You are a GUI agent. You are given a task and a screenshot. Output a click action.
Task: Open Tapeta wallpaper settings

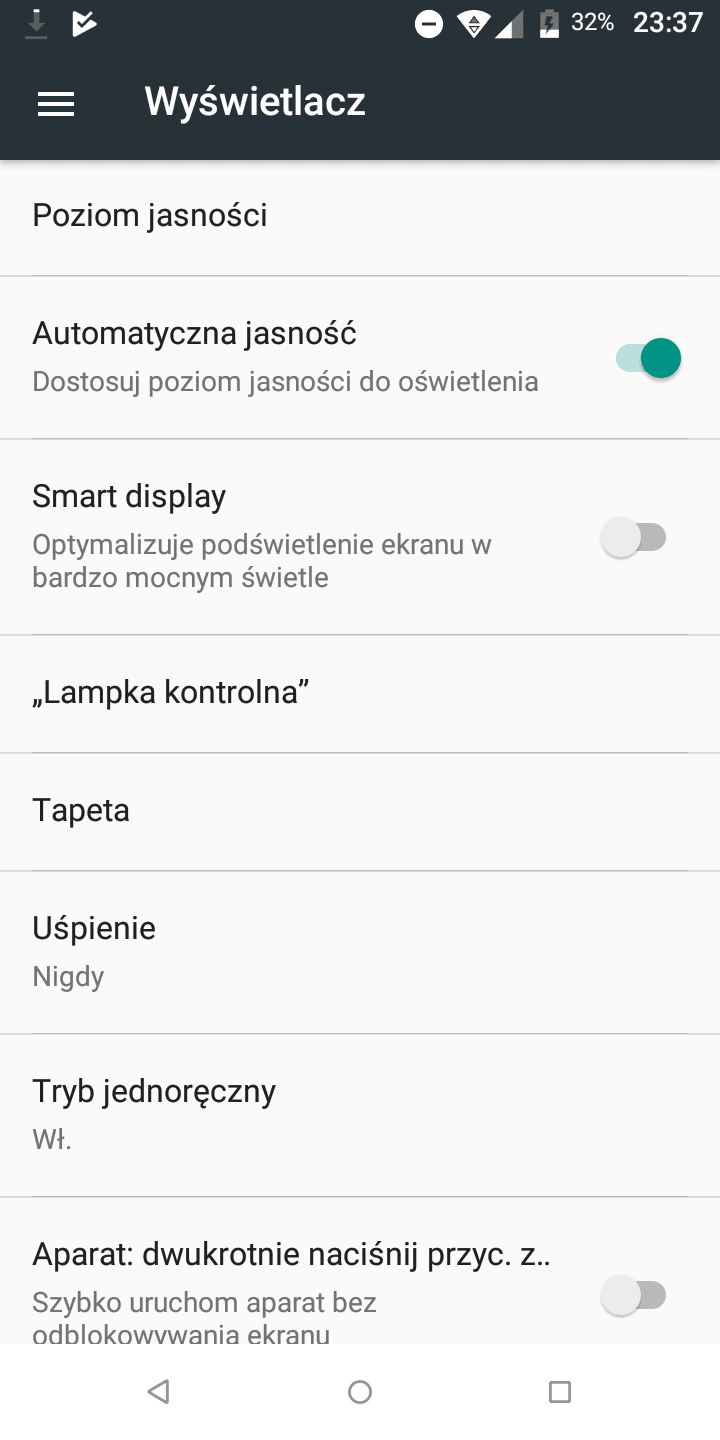360,811
